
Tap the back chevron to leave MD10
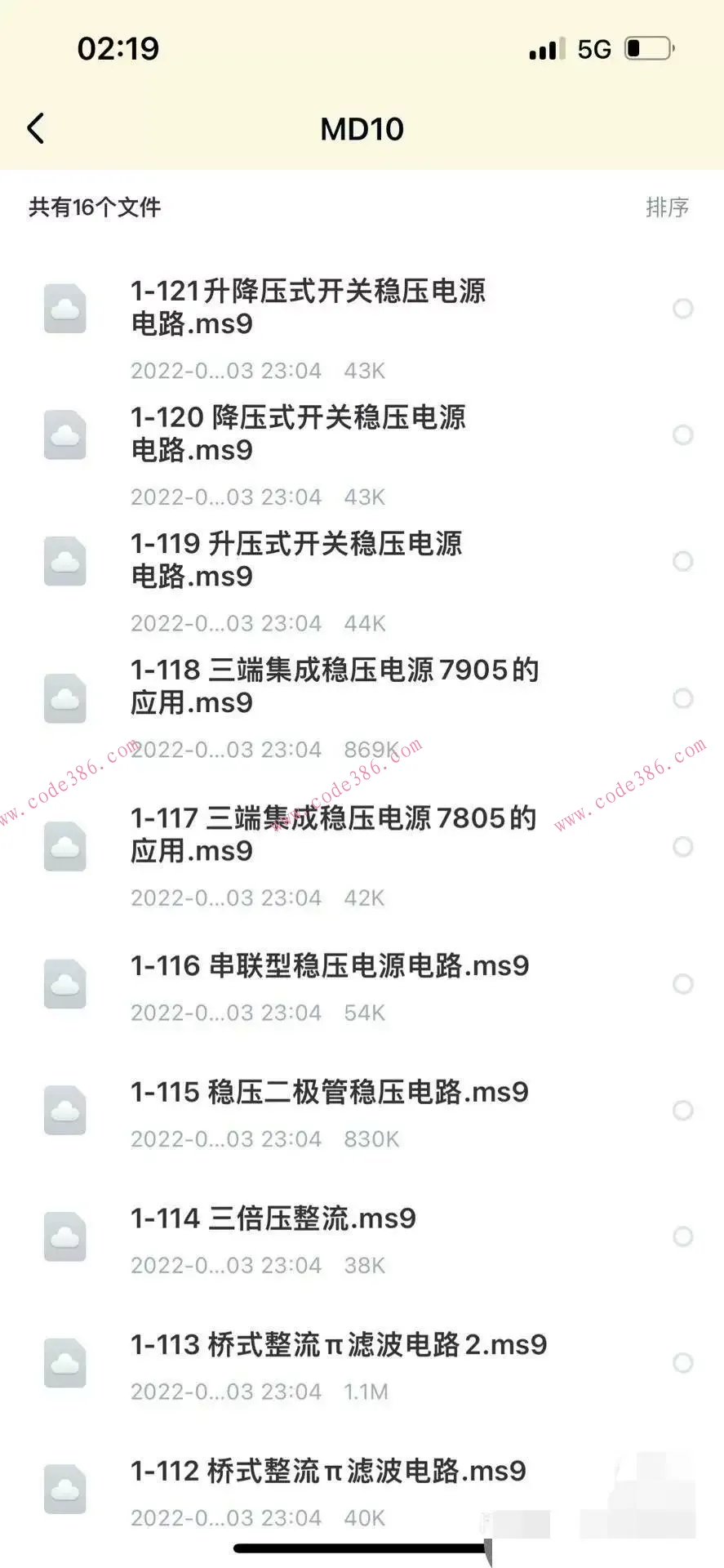pyautogui.click(x=35, y=128)
